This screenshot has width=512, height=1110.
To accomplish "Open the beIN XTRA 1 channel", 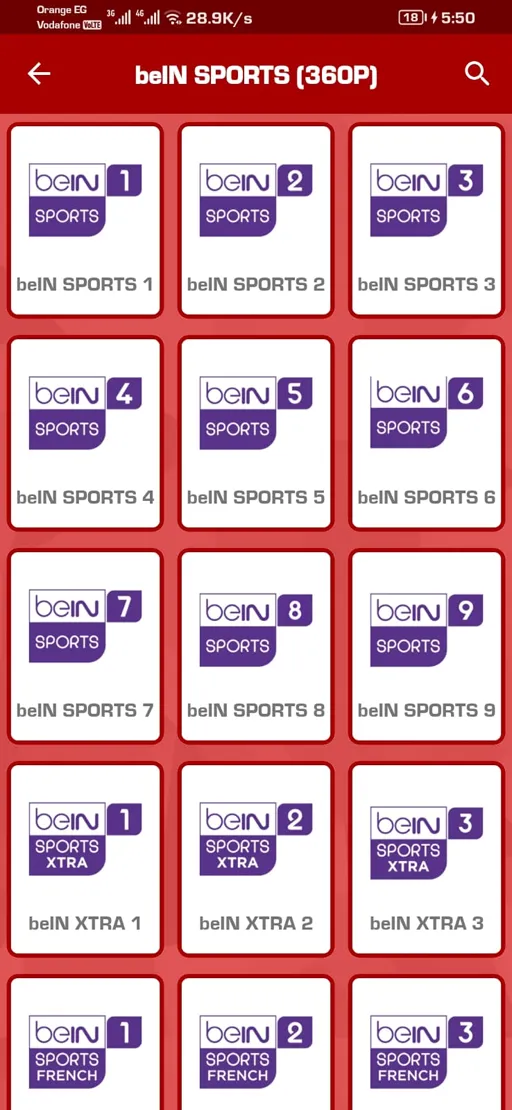I will pos(85,859).
